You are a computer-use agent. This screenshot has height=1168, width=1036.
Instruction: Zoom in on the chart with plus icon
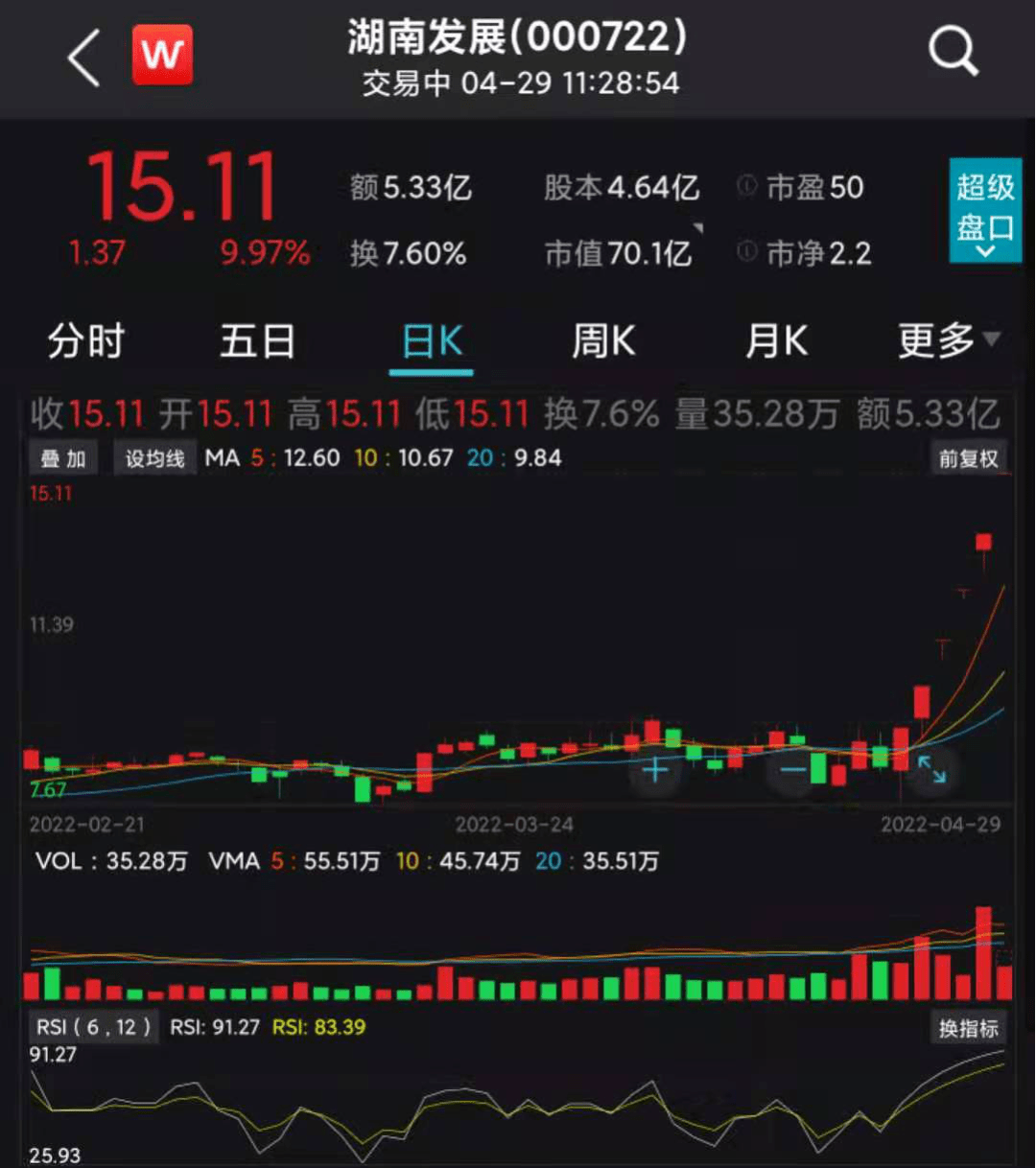click(x=655, y=770)
